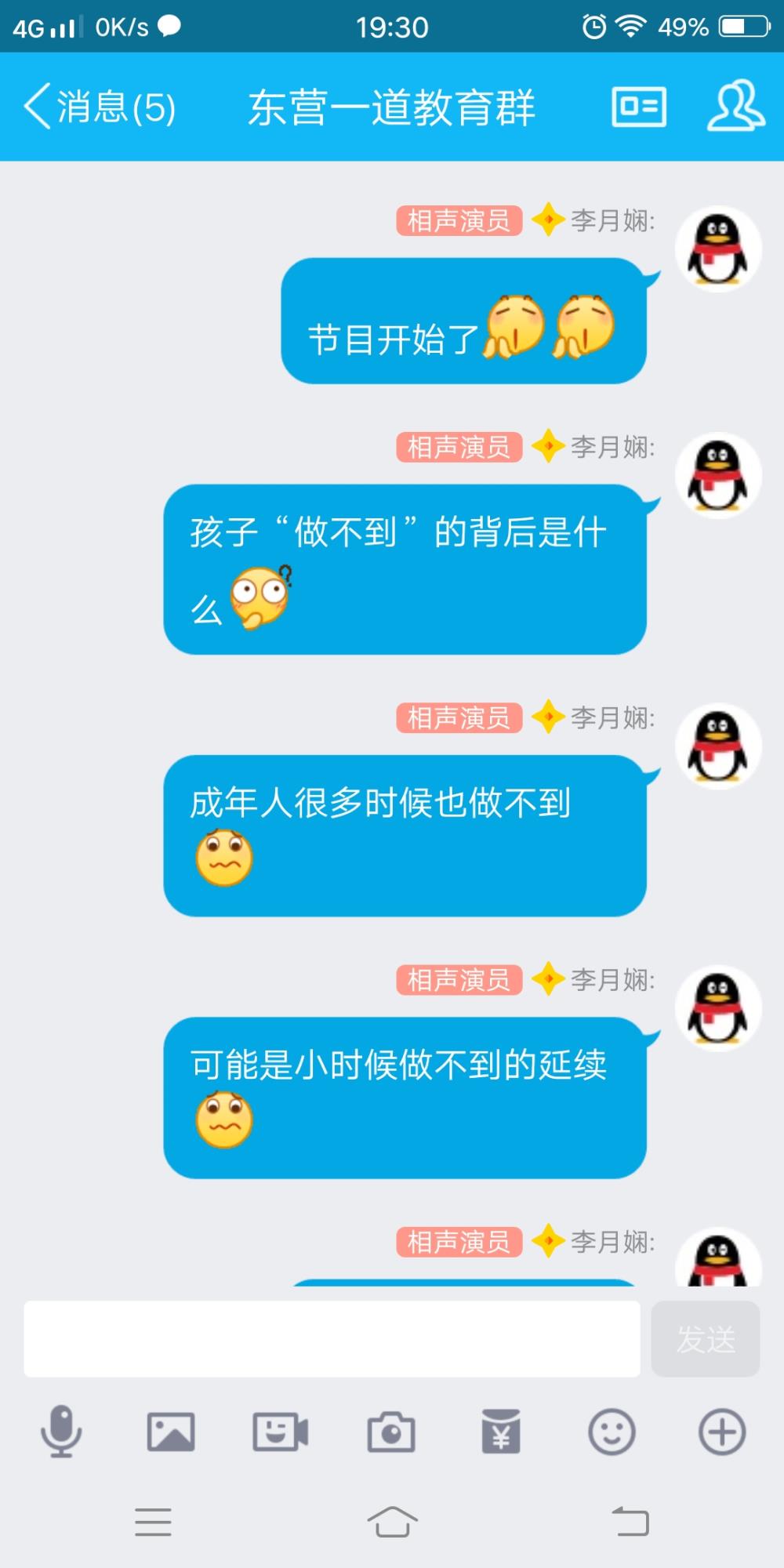Go back to the 消息(5) list

(100, 107)
